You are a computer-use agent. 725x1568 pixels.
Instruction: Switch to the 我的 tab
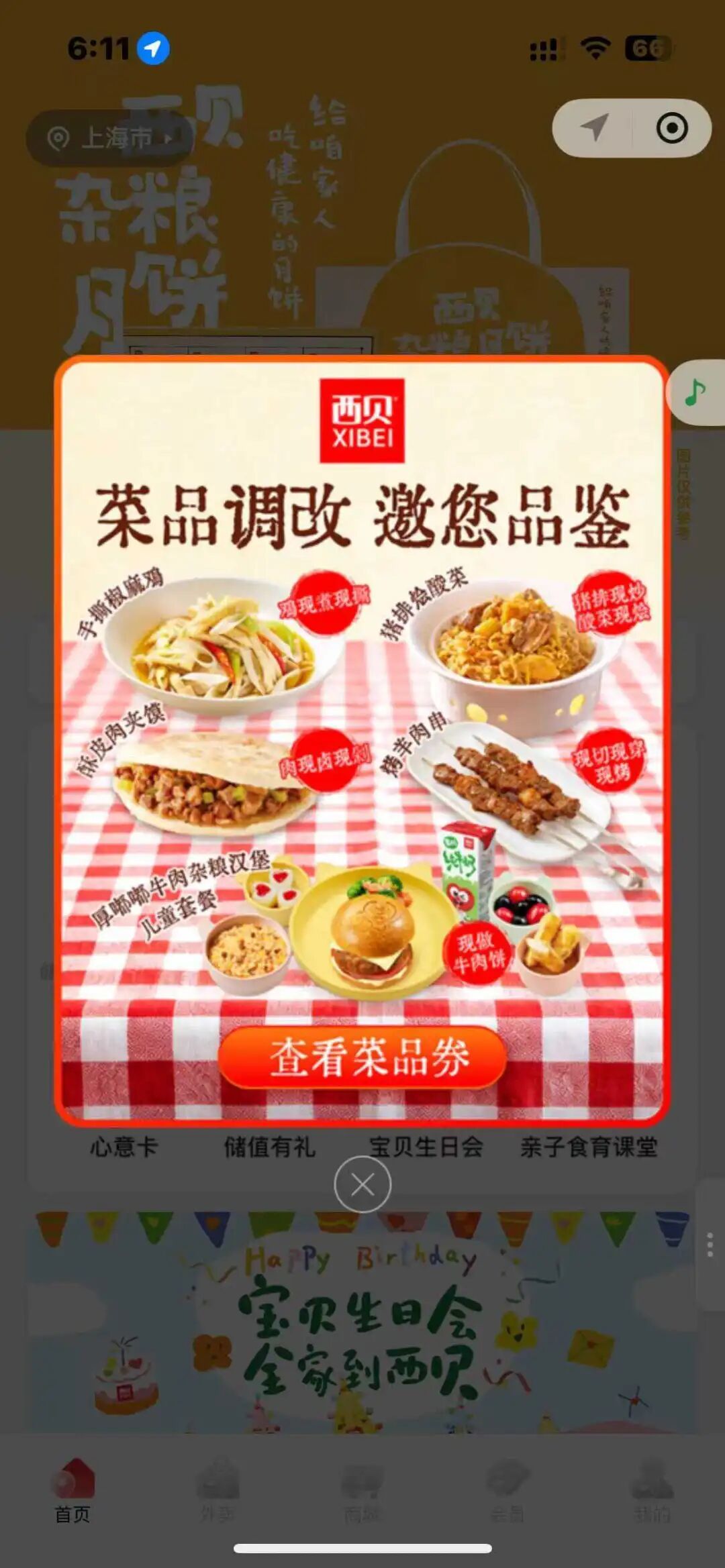(x=652, y=1491)
